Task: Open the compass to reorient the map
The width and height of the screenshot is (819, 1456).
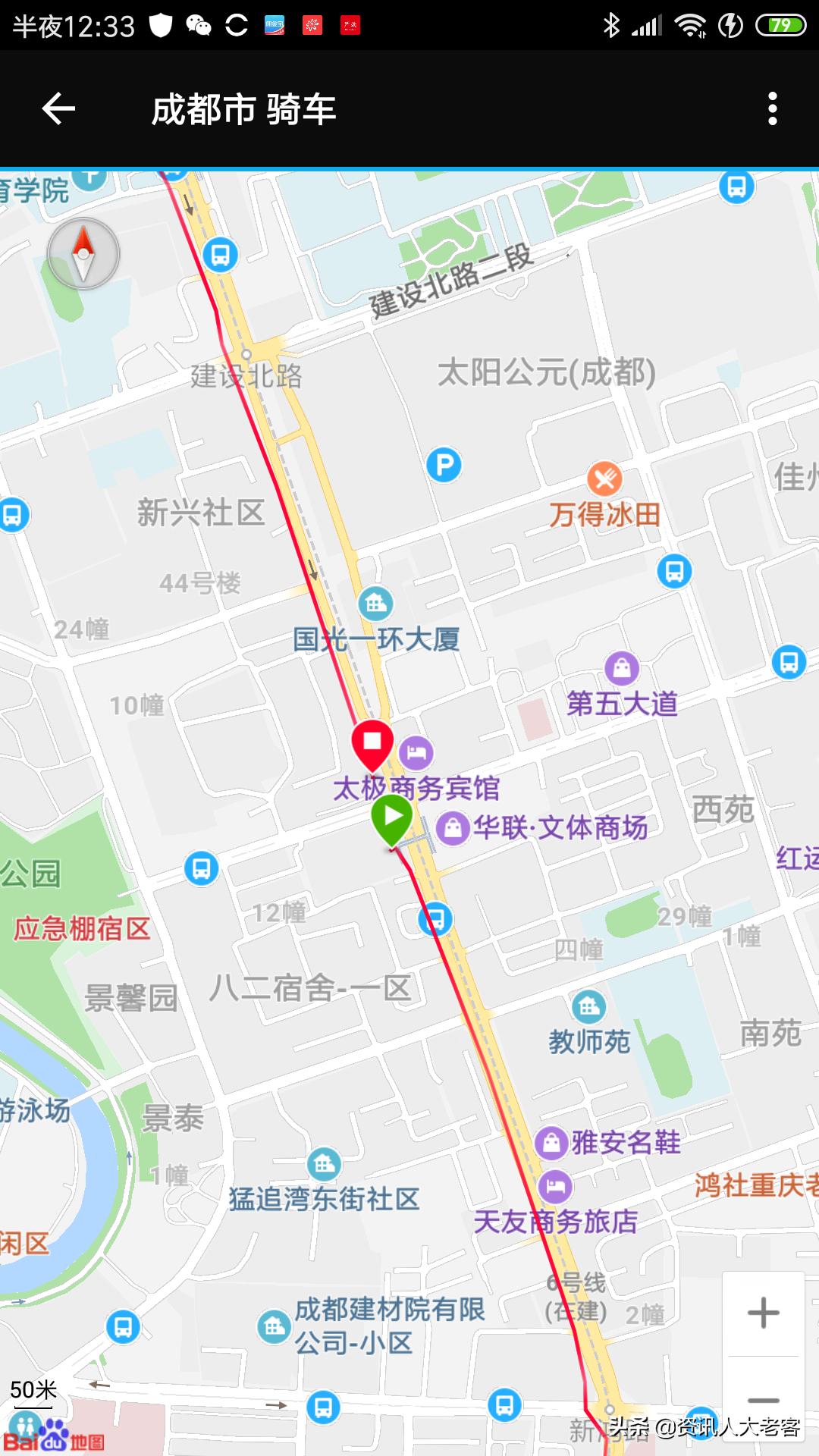Action: pos(85,254)
